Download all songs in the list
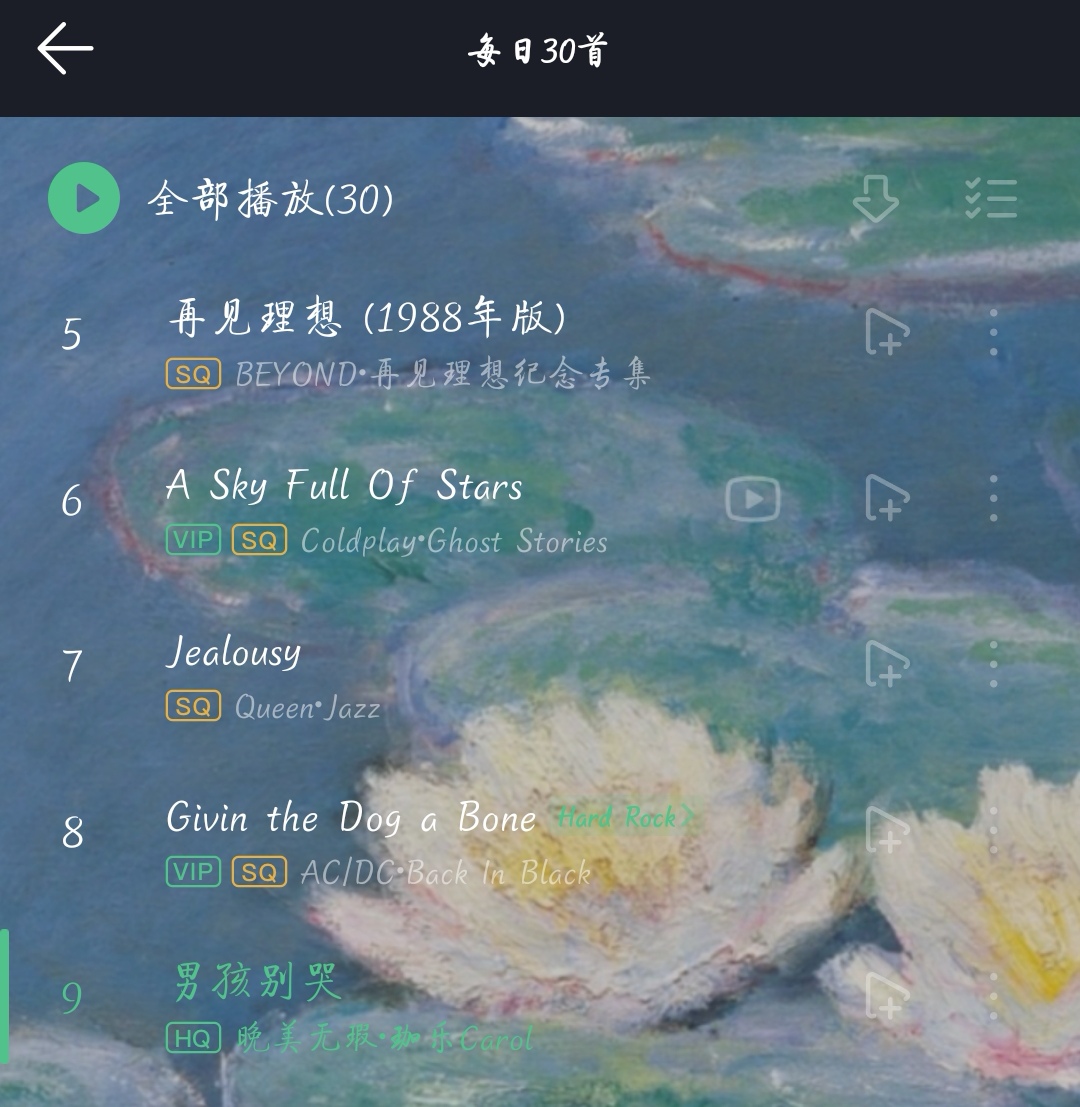Image resolution: width=1080 pixels, height=1107 pixels. click(875, 198)
